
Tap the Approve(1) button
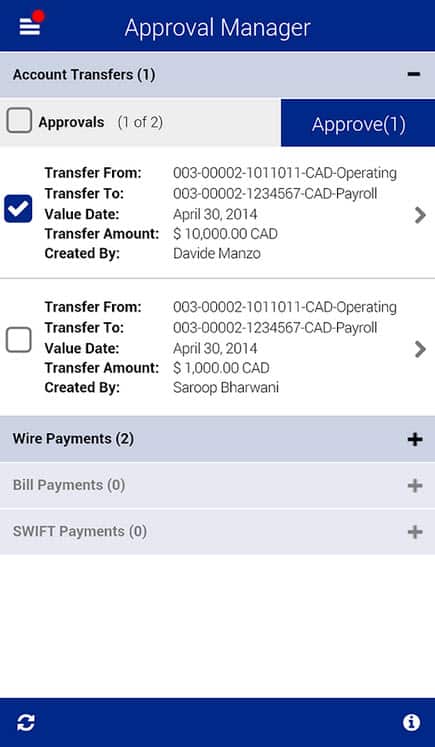click(x=358, y=123)
